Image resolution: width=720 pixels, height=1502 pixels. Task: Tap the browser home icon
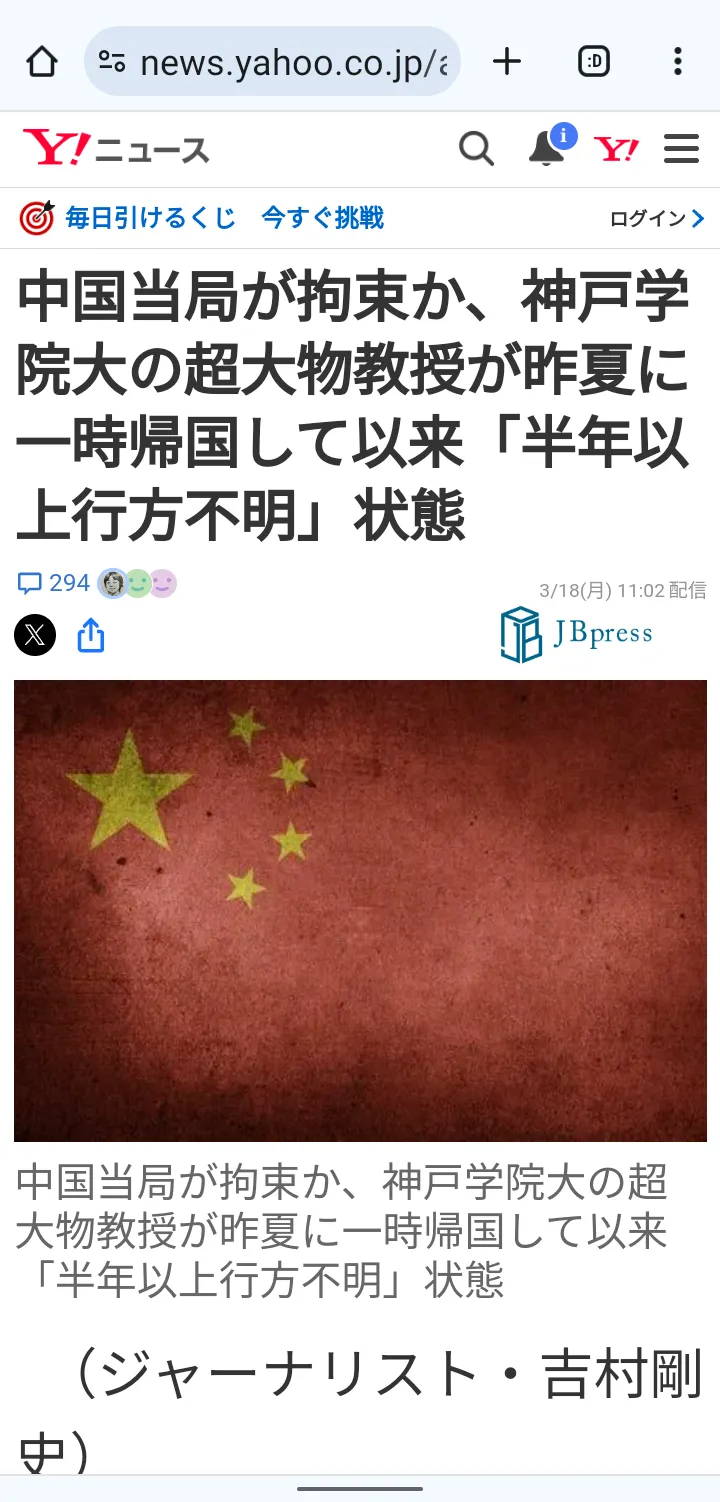(x=40, y=61)
